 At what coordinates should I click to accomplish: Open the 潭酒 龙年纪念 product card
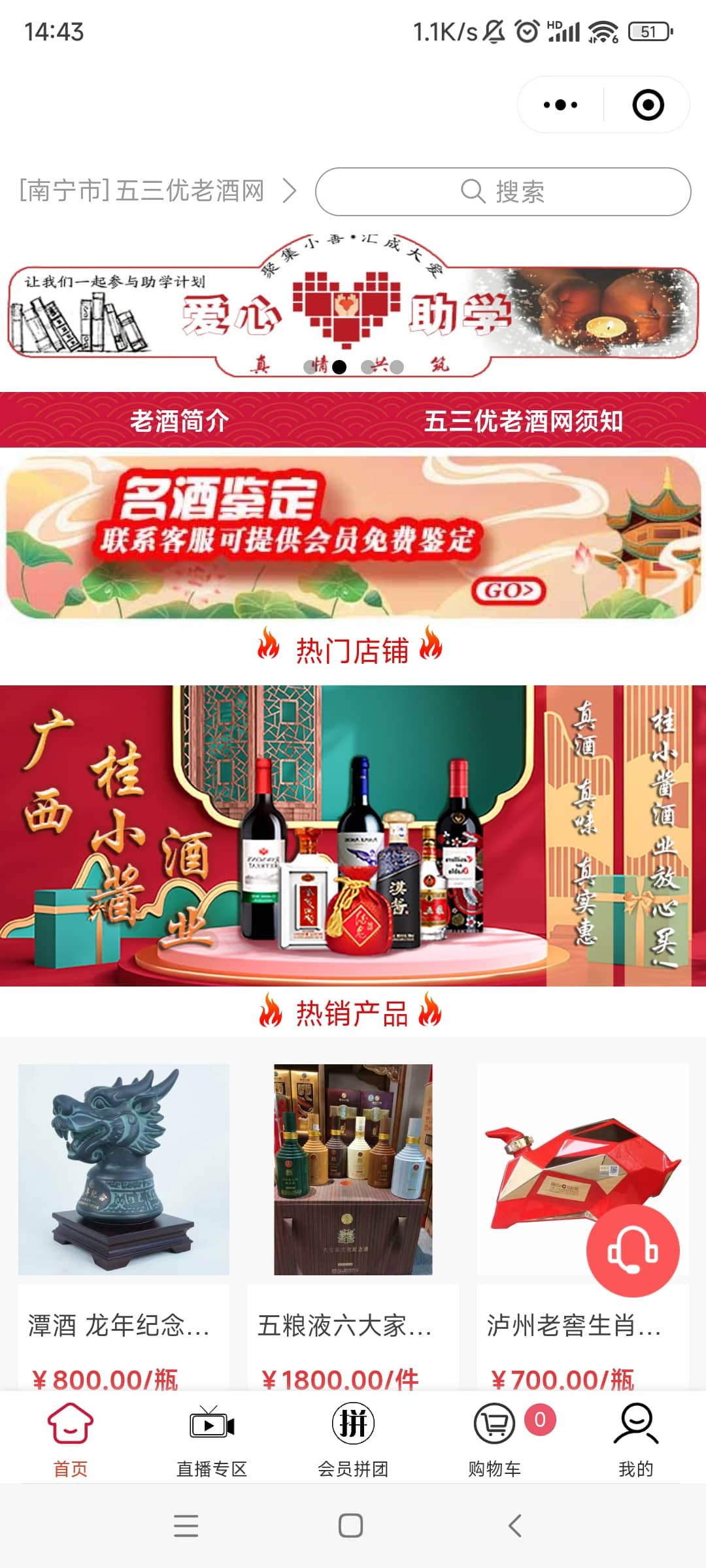click(124, 1209)
